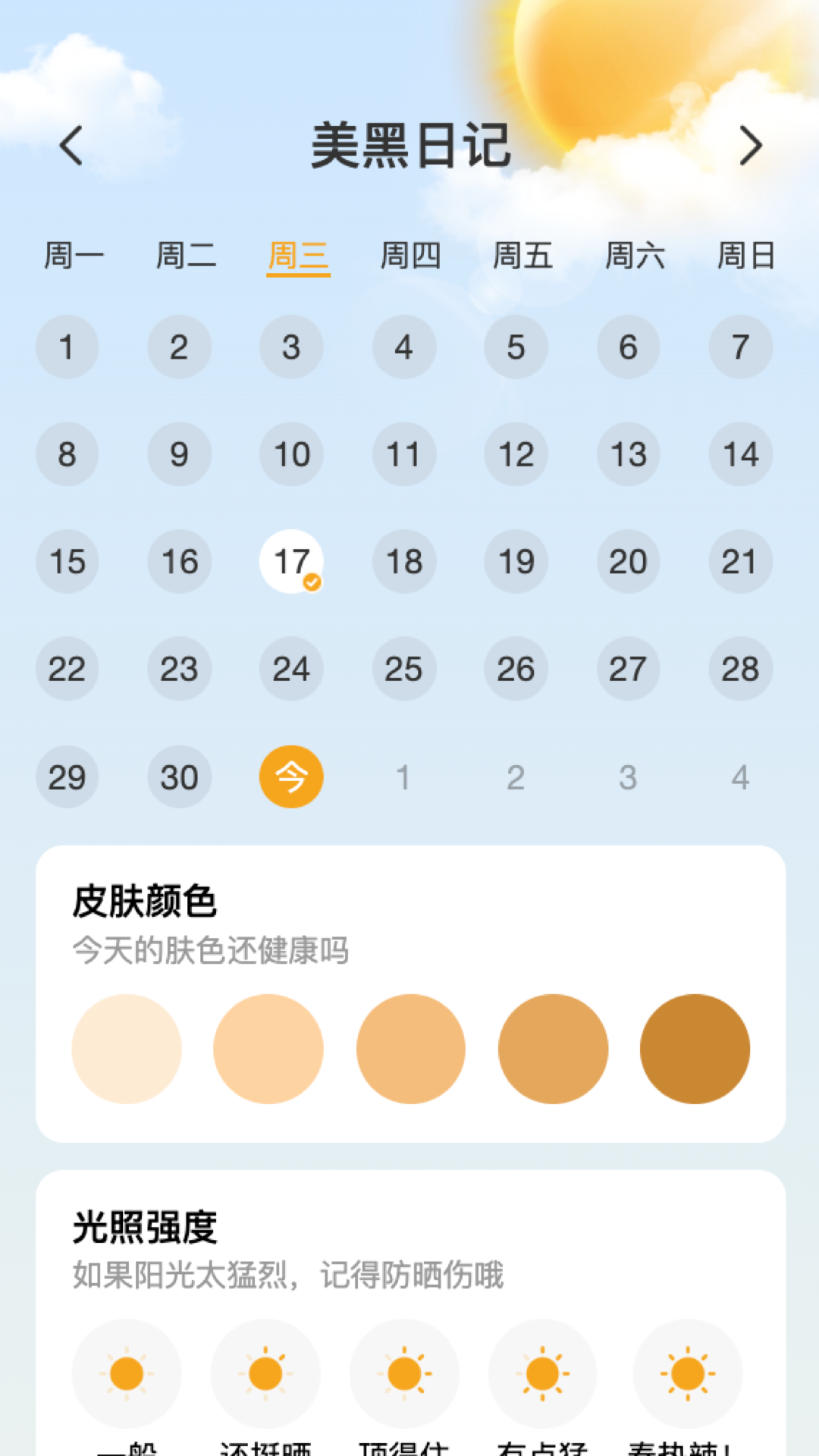Open calendar day 10
819x1456 pixels.
(x=292, y=454)
